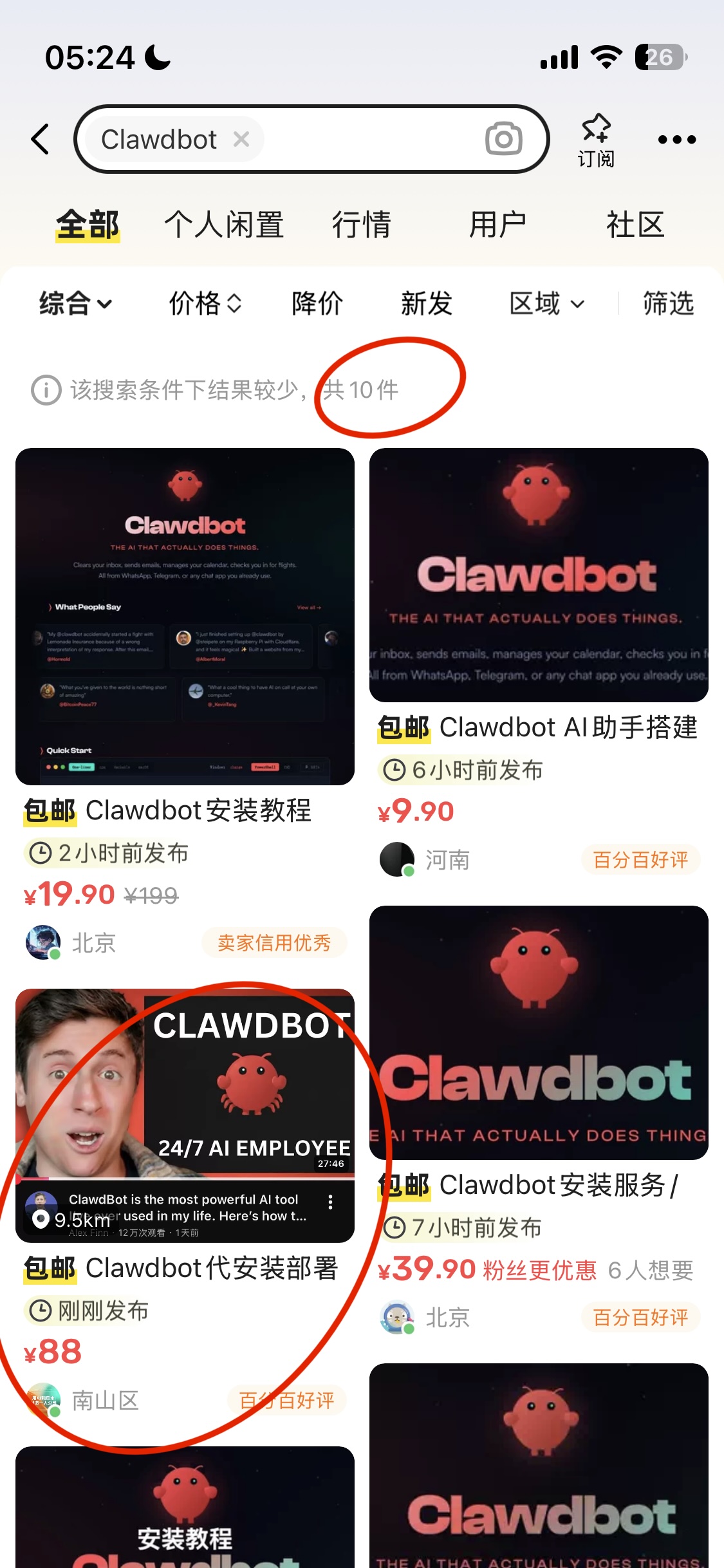Filter by 降价 items
Viewport: 724px width, 1568px height.
click(317, 303)
